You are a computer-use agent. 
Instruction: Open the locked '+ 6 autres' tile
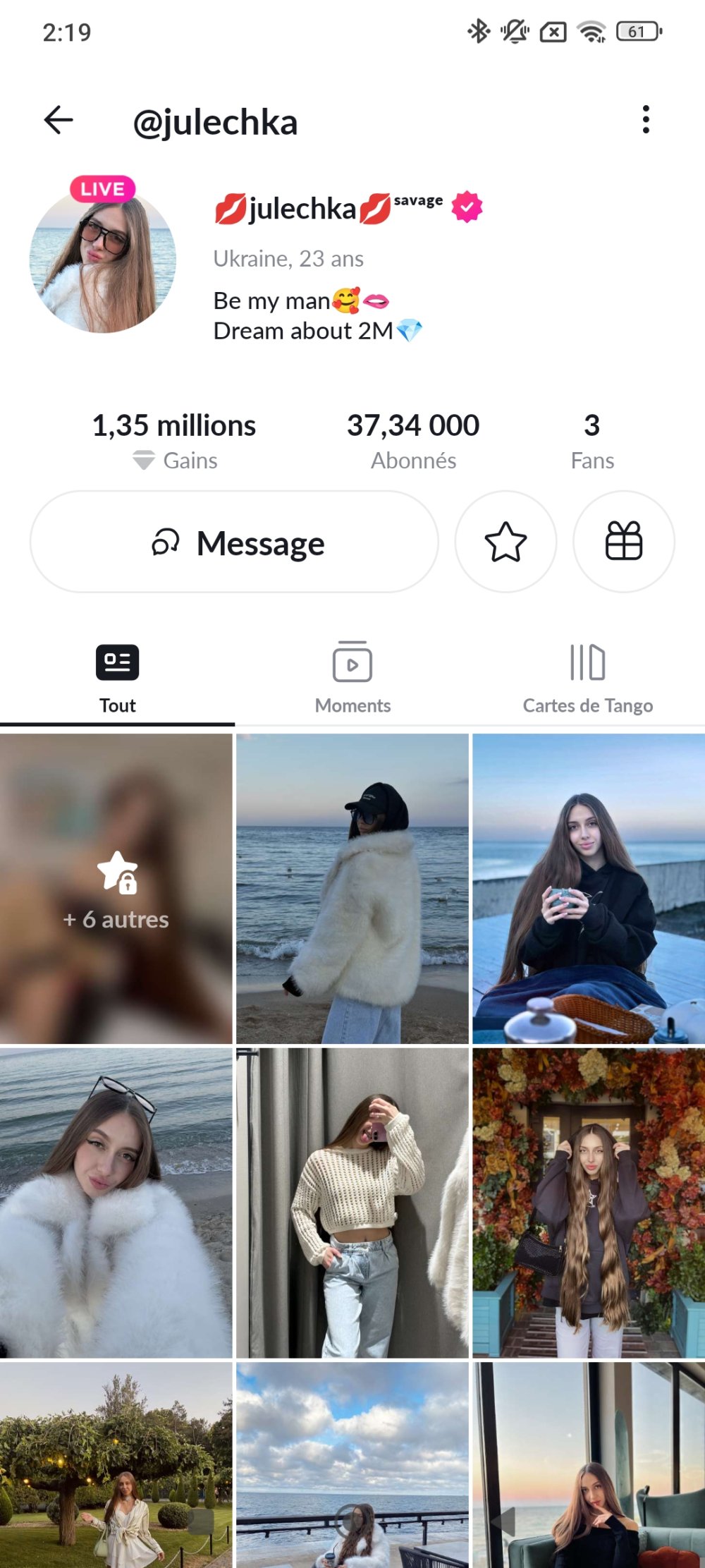tap(116, 888)
